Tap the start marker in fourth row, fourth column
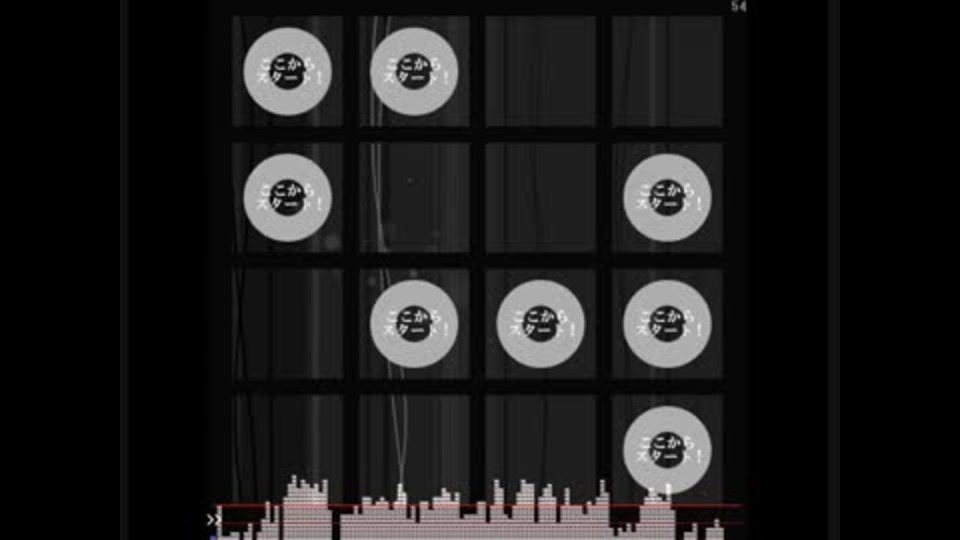 (667, 449)
